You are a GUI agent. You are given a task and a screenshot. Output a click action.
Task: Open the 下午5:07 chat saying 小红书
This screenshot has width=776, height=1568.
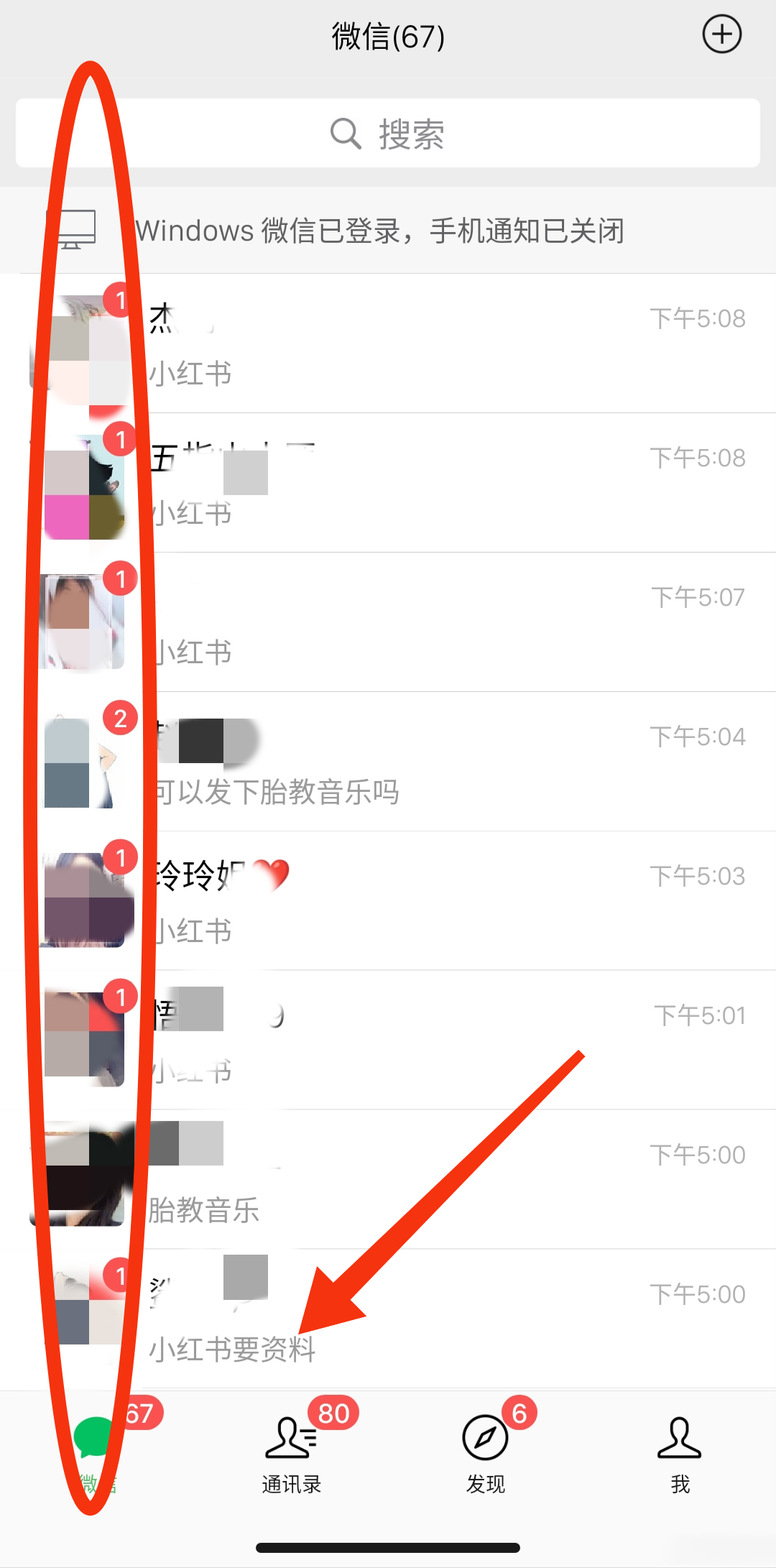[431, 622]
